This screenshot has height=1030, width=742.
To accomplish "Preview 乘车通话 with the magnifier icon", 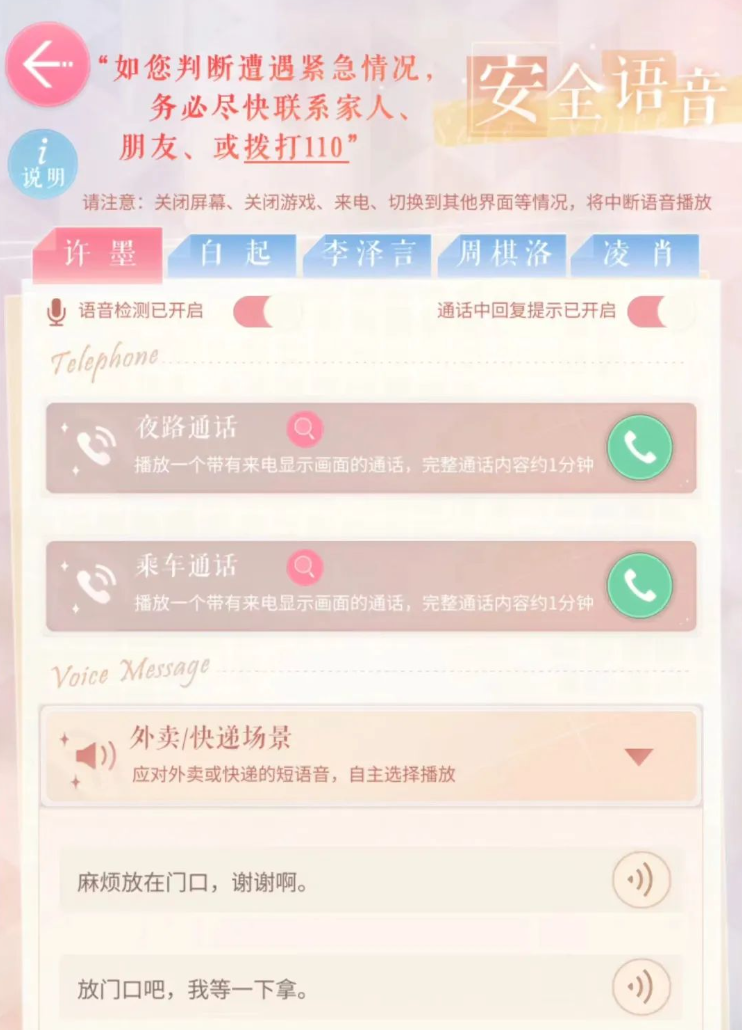I will pos(305,567).
